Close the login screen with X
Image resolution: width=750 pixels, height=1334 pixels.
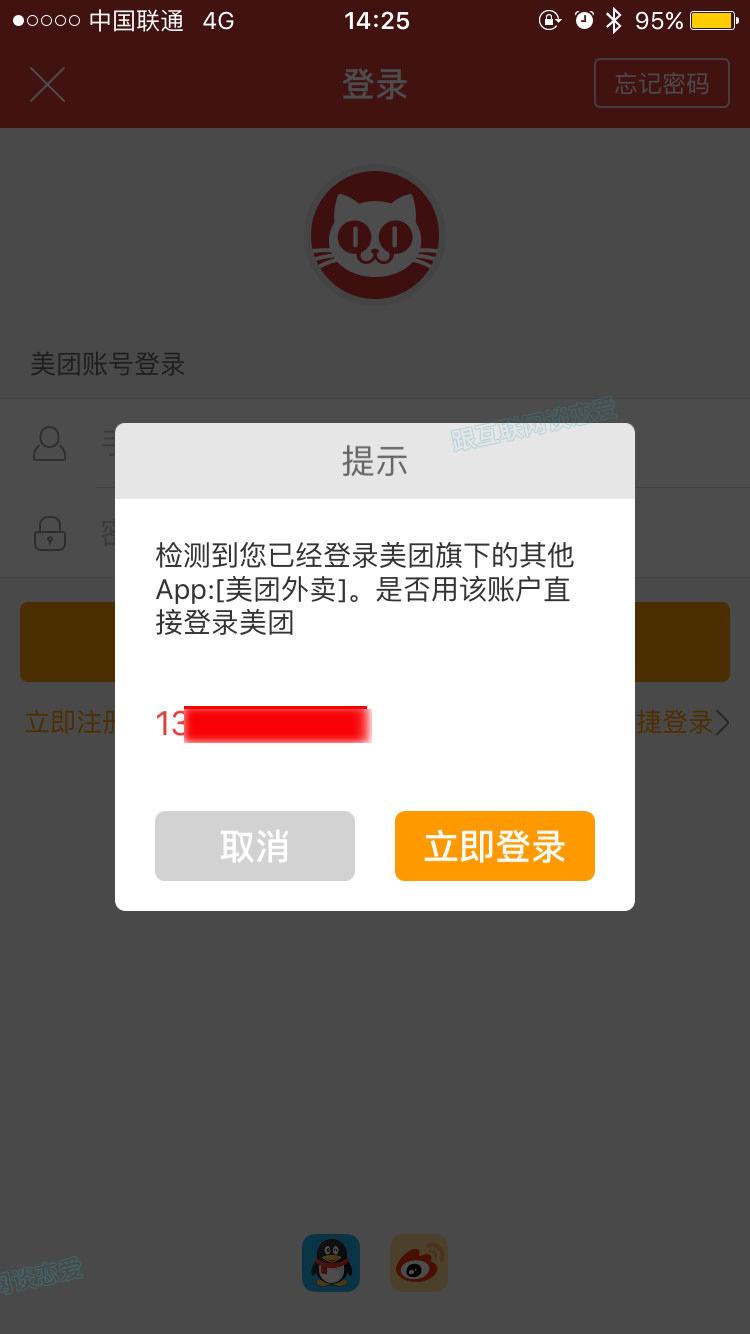tap(47, 85)
